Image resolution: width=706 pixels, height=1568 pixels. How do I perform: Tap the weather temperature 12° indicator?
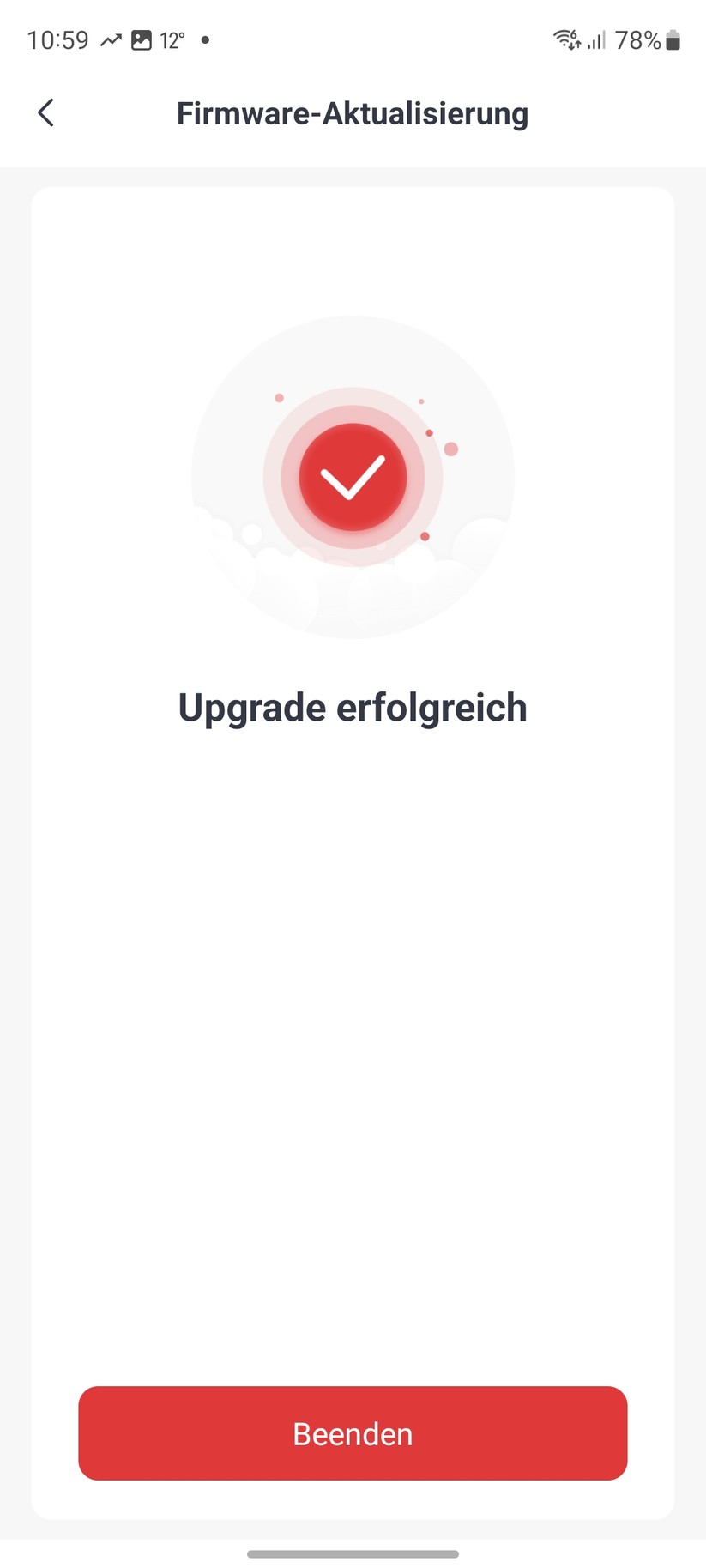click(173, 39)
